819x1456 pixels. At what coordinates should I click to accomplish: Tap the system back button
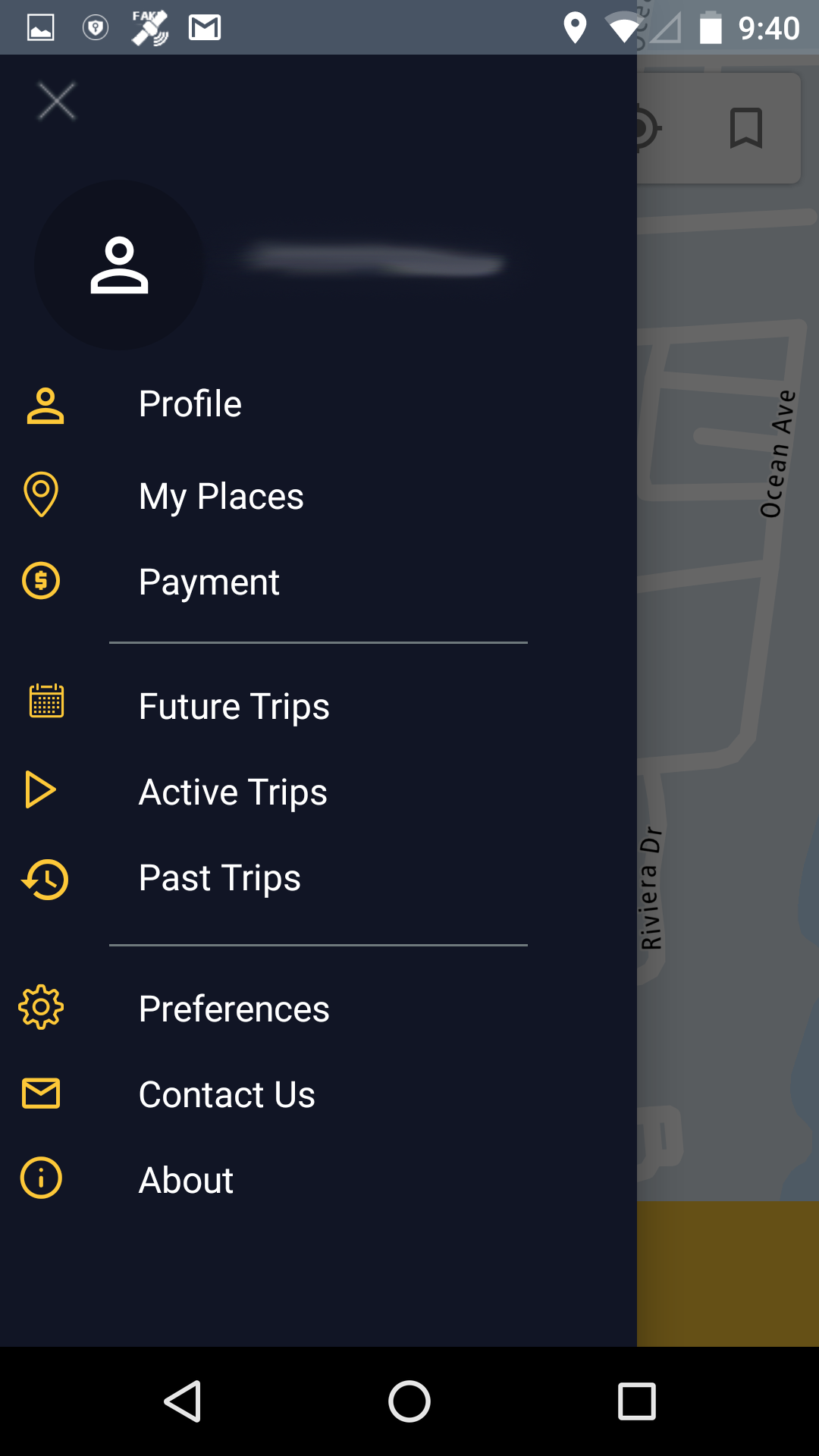point(183,1401)
